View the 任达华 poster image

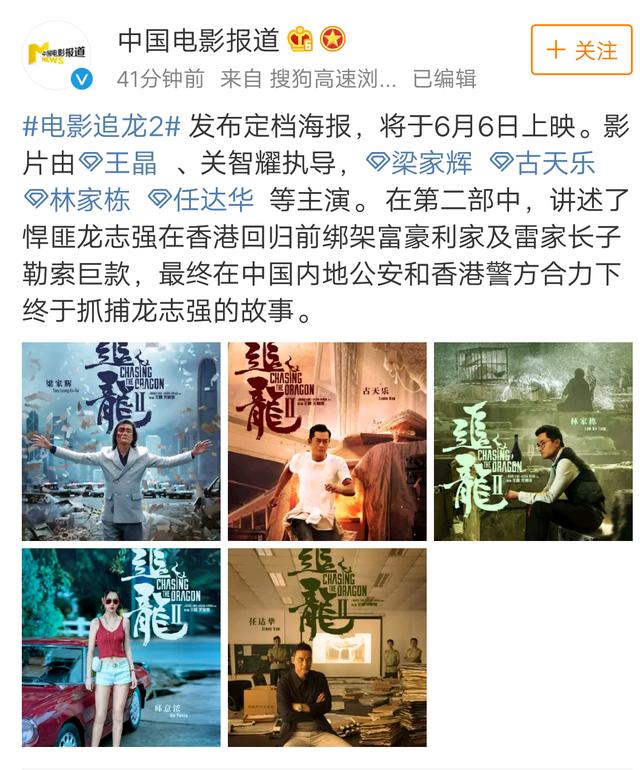(x=326, y=647)
